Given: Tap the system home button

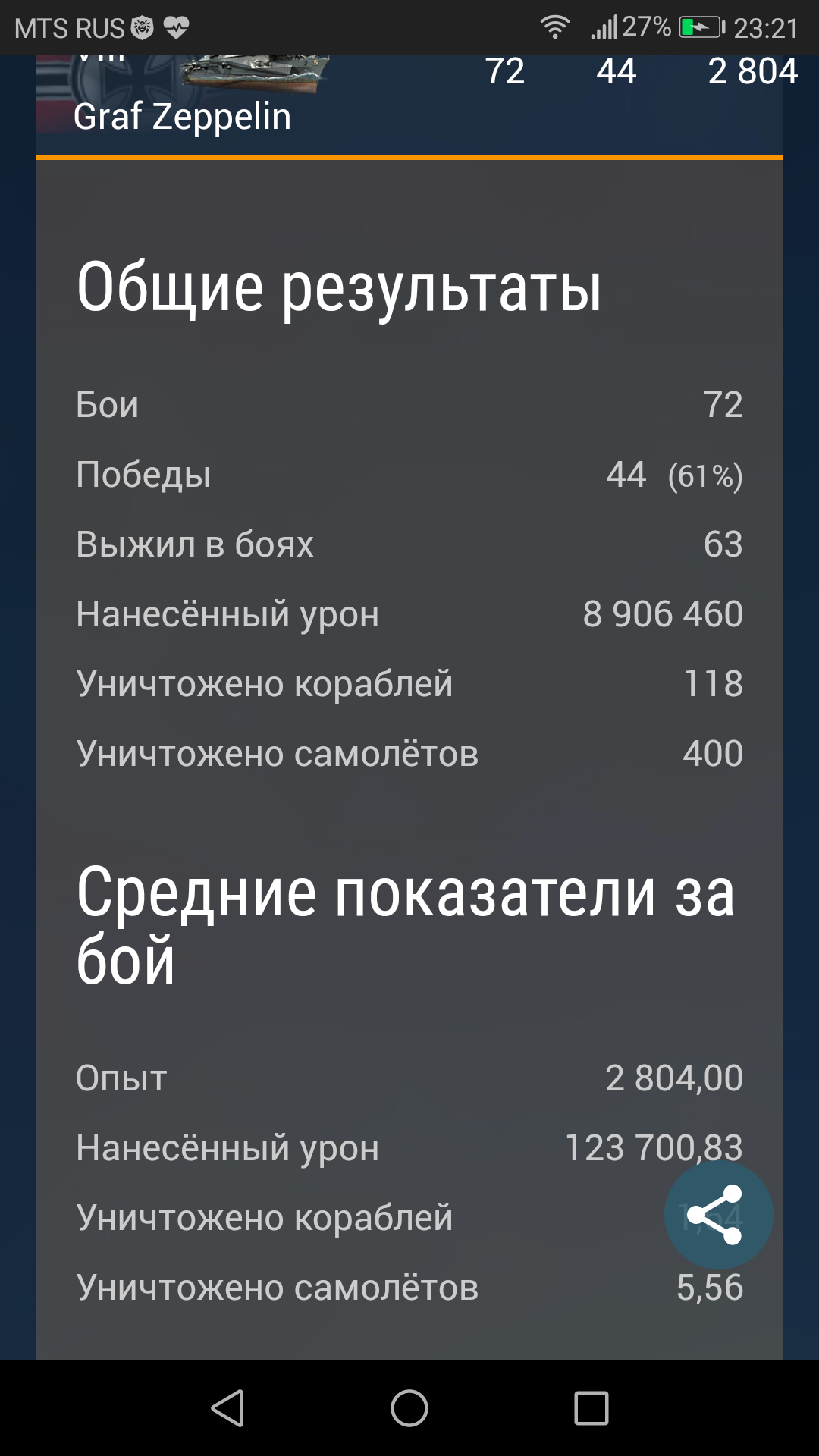Looking at the screenshot, I should coord(409,1408).
